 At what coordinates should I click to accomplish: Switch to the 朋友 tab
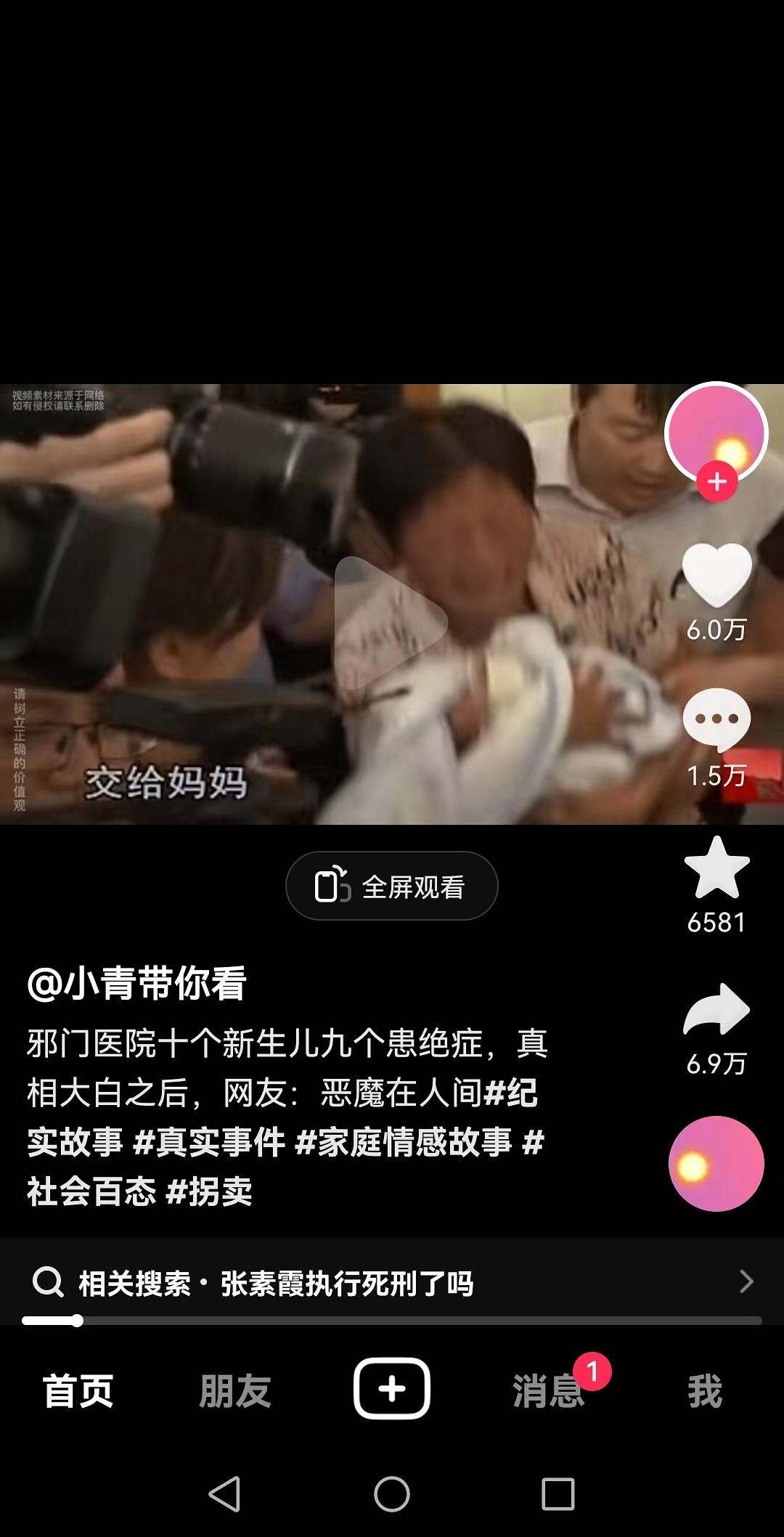pos(234,1390)
